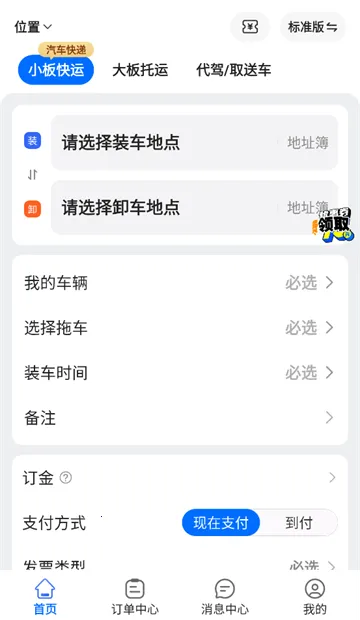Tap the floating 领取 reward badge
This screenshot has width=360, height=620.
[x=332, y=225]
